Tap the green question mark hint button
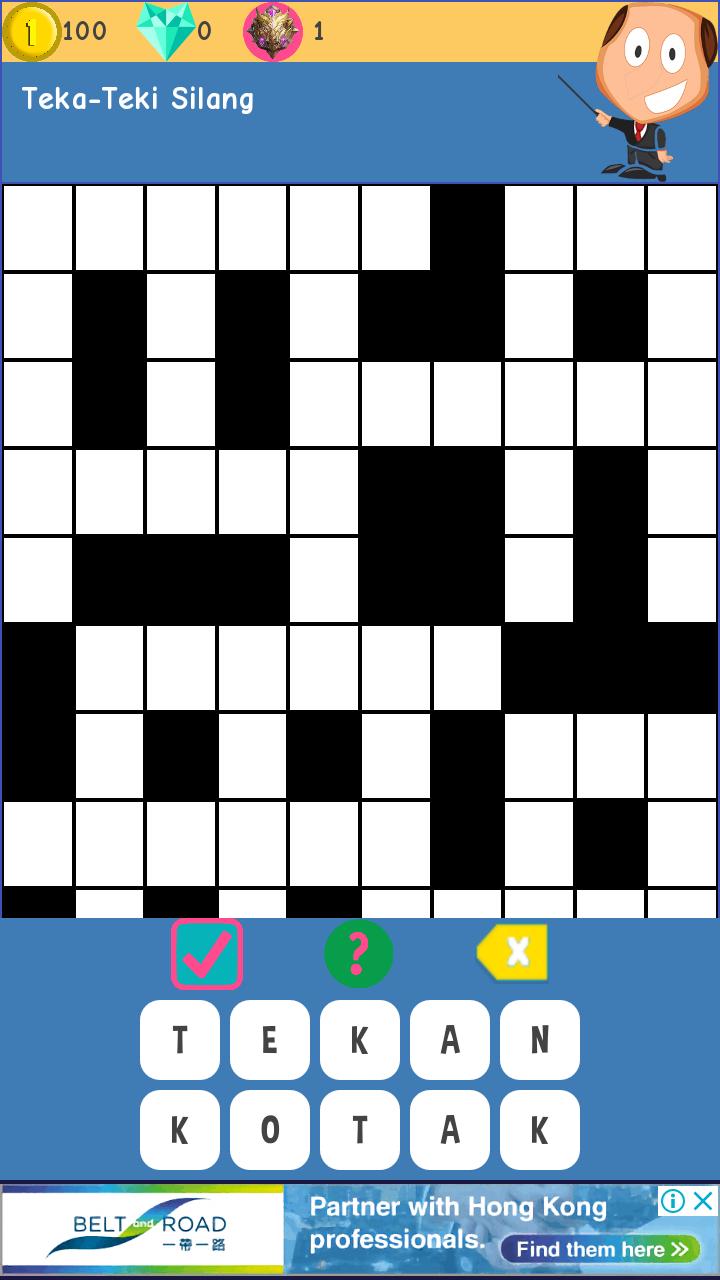 click(x=358, y=954)
